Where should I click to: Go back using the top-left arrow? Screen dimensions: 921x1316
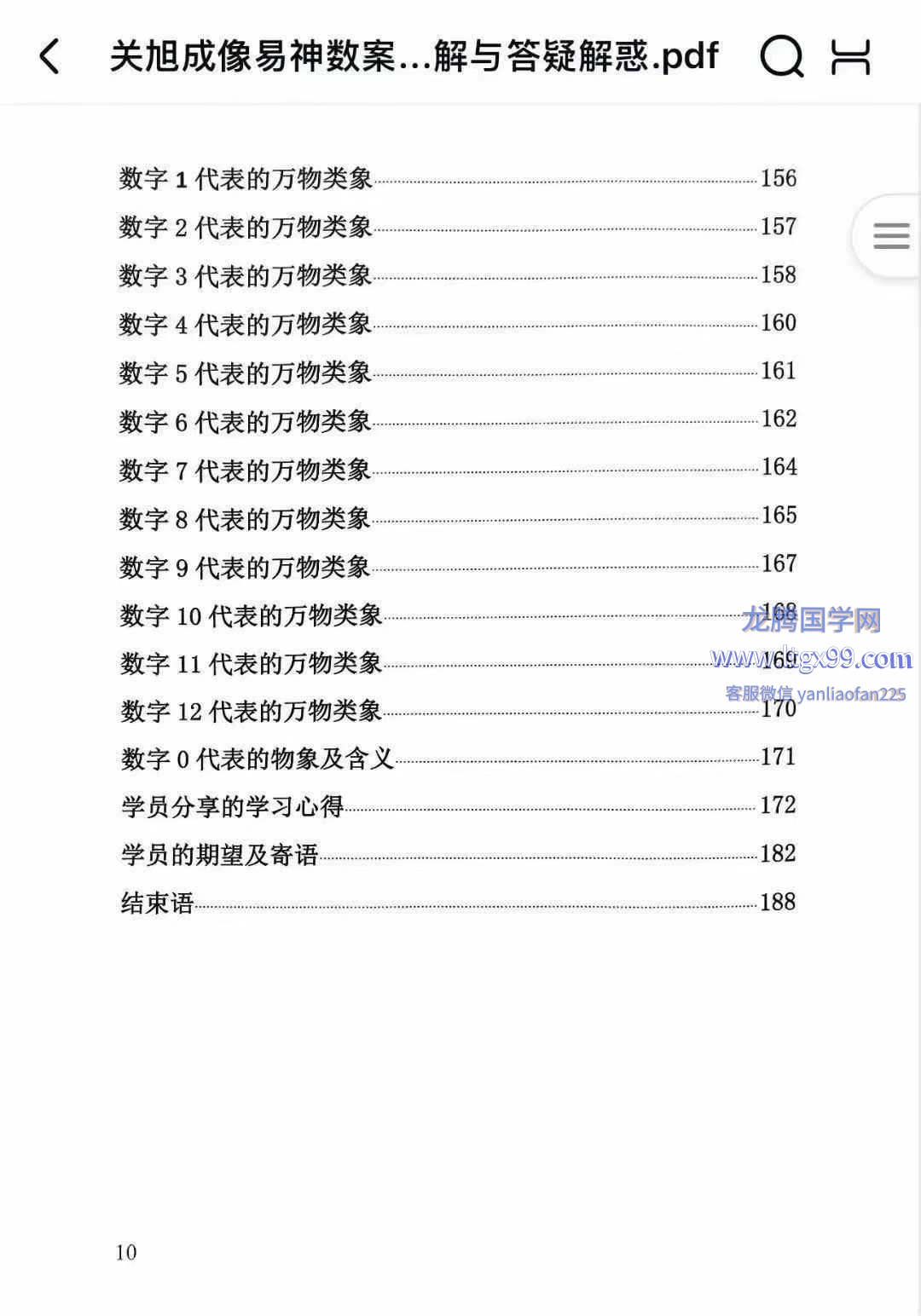49,56
